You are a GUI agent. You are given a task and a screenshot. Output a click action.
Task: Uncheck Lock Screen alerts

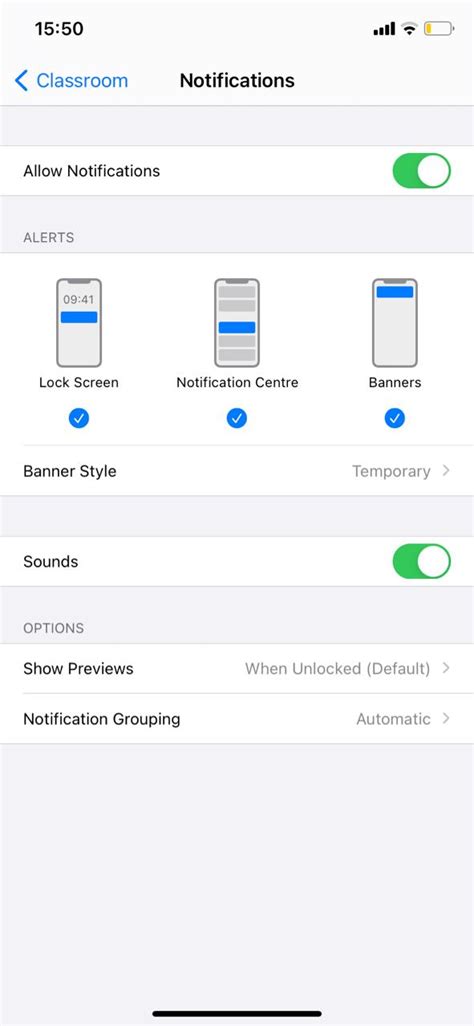[x=79, y=417]
